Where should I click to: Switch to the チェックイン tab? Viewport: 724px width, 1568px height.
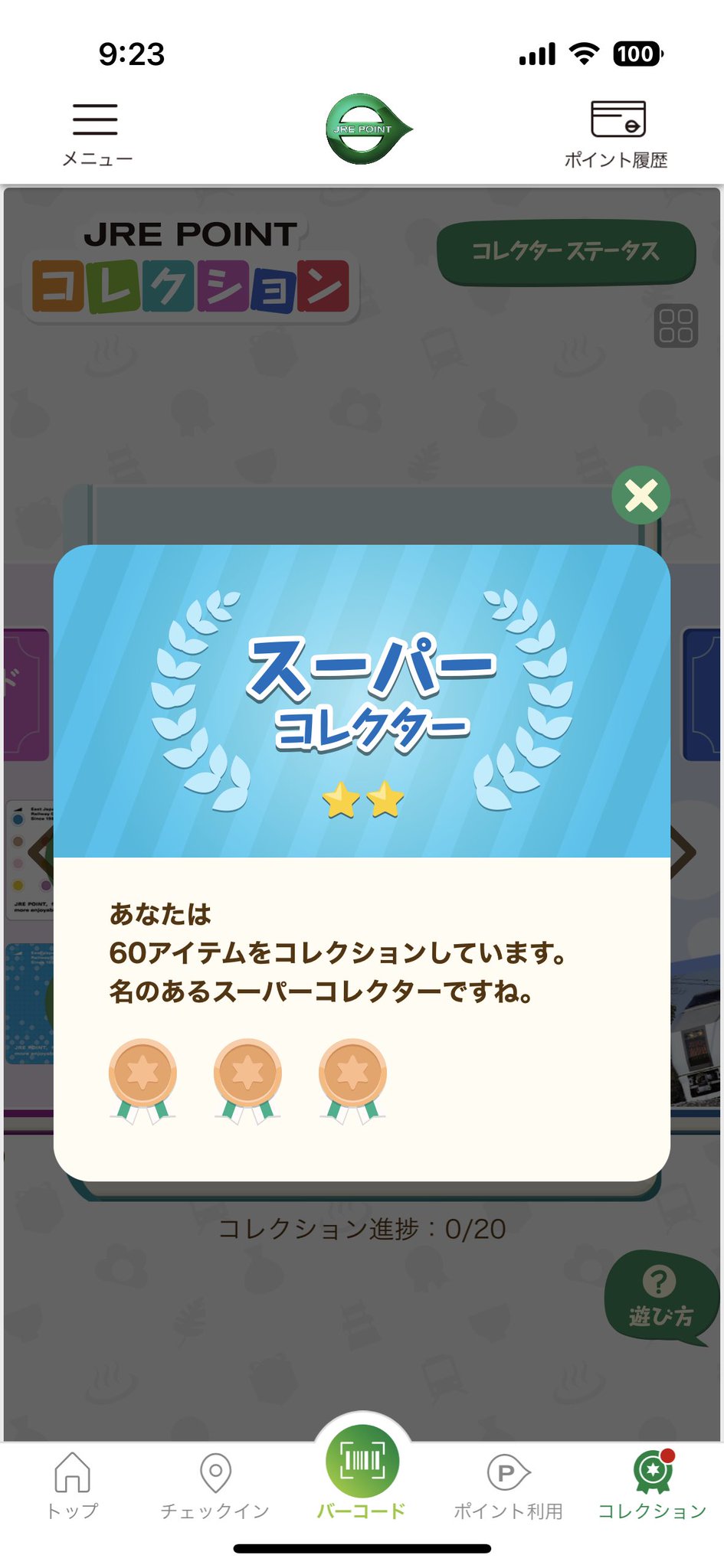(215, 1486)
